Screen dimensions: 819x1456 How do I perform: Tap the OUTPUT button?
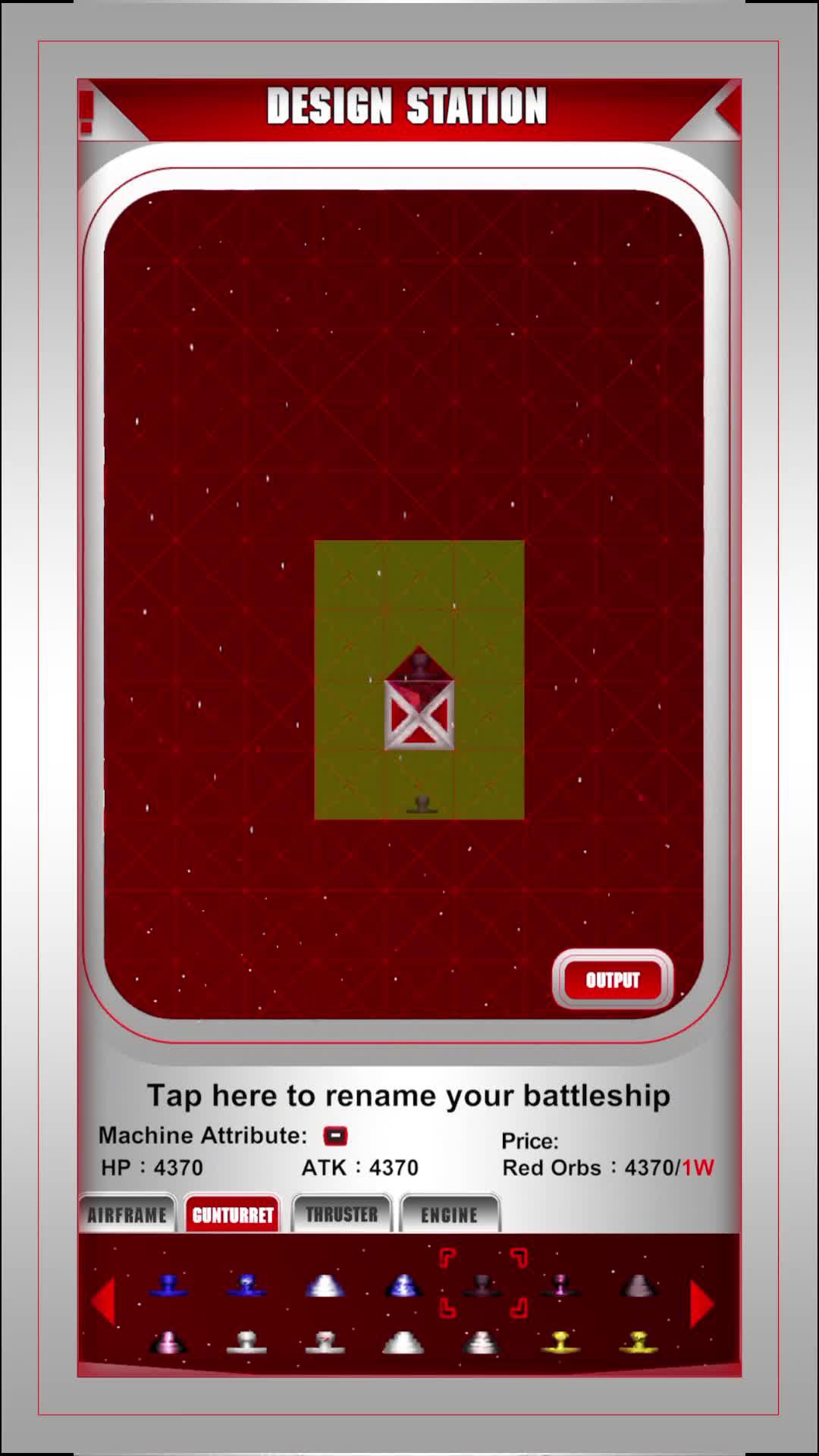(x=613, y=980)
